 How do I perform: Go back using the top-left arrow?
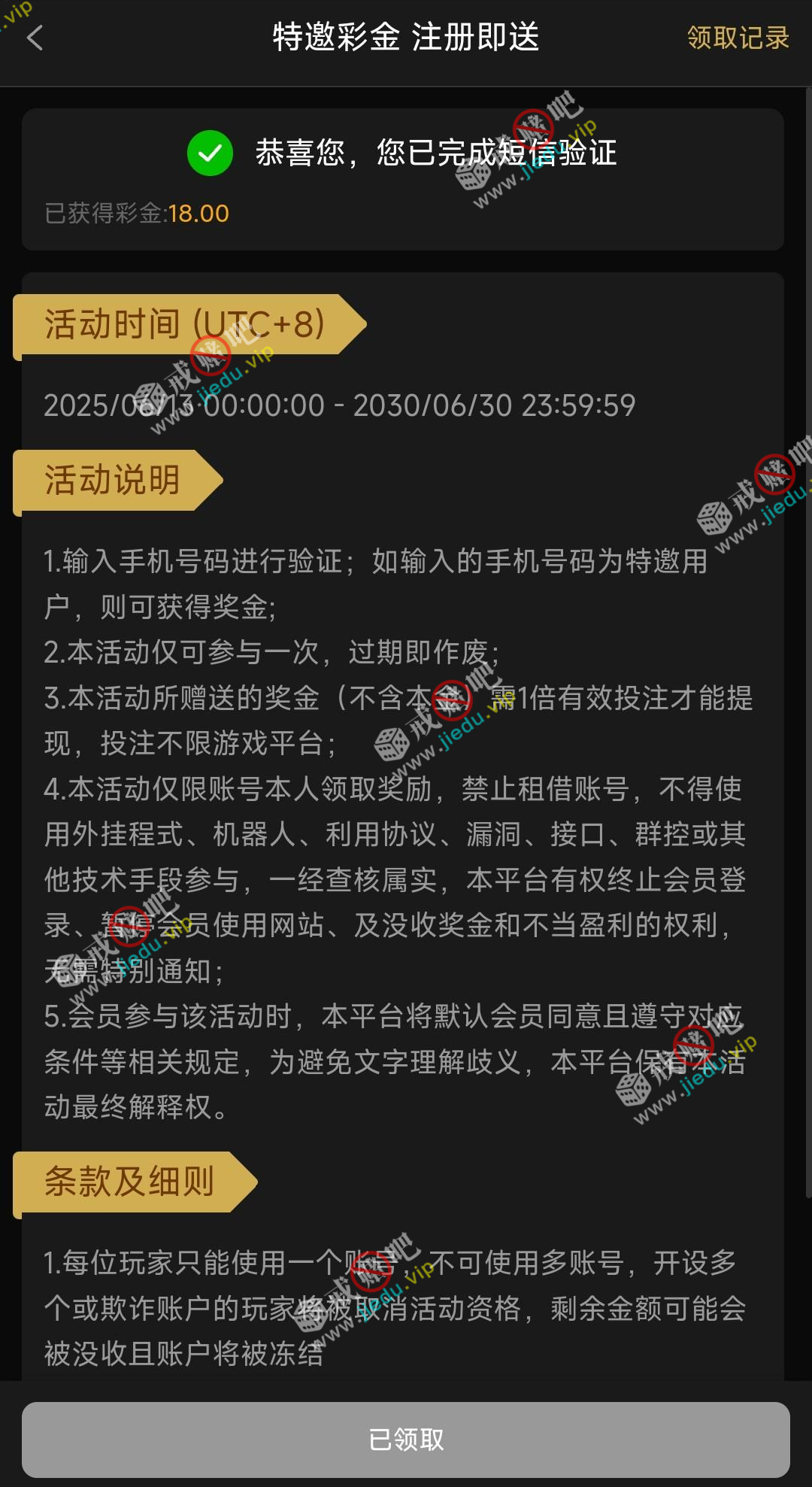click(35, 38)
